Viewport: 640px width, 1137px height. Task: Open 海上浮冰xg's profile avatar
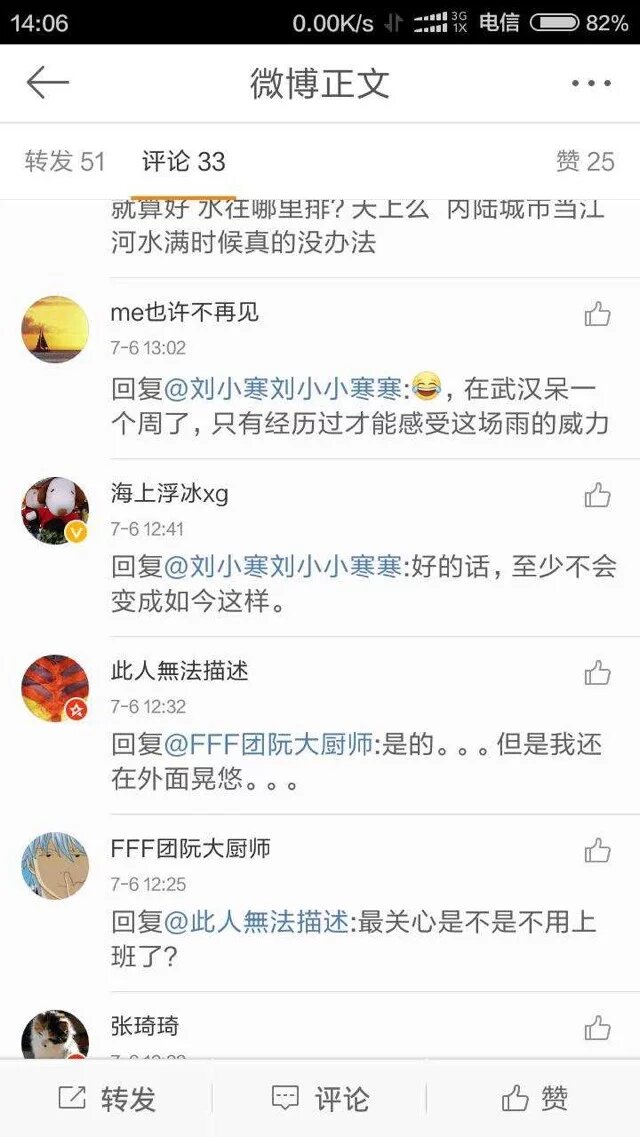[55, 510]
